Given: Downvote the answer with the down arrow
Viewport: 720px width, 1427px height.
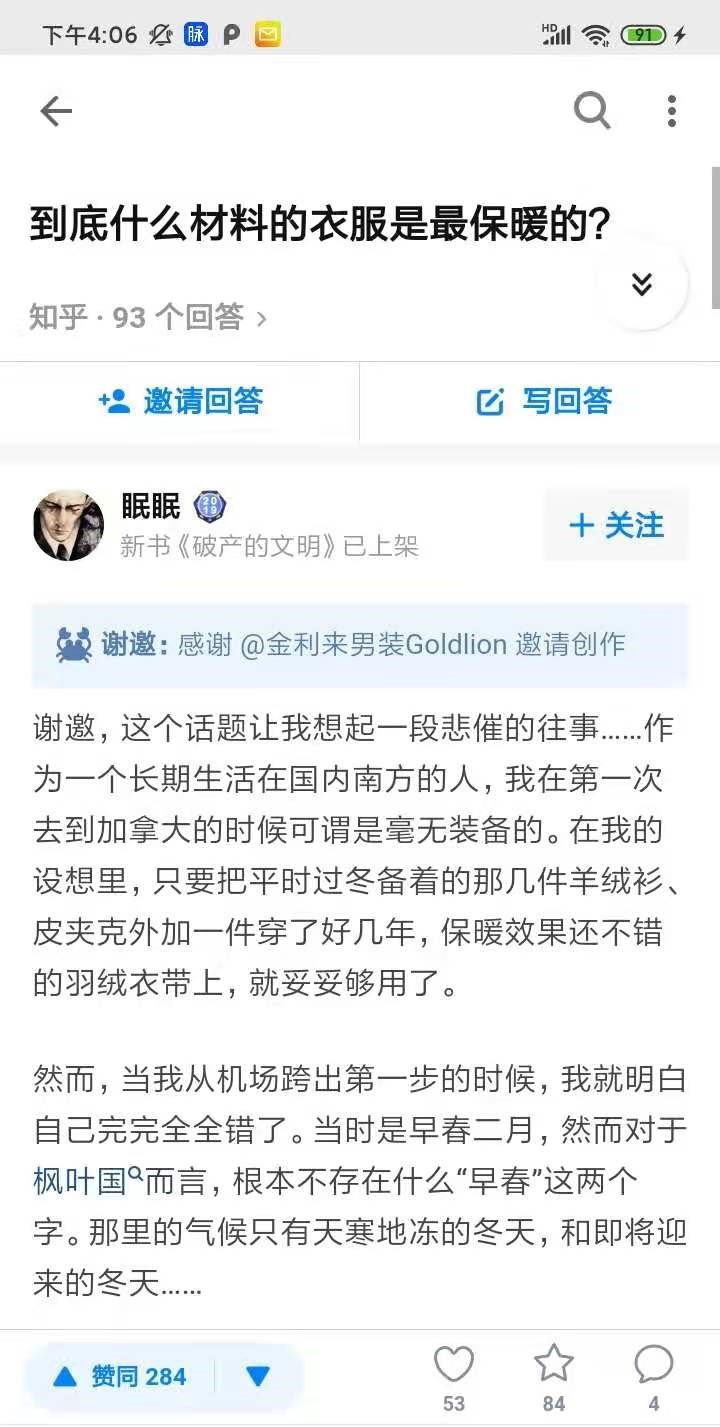Looking at the screenshot, I should [258, 1377].
